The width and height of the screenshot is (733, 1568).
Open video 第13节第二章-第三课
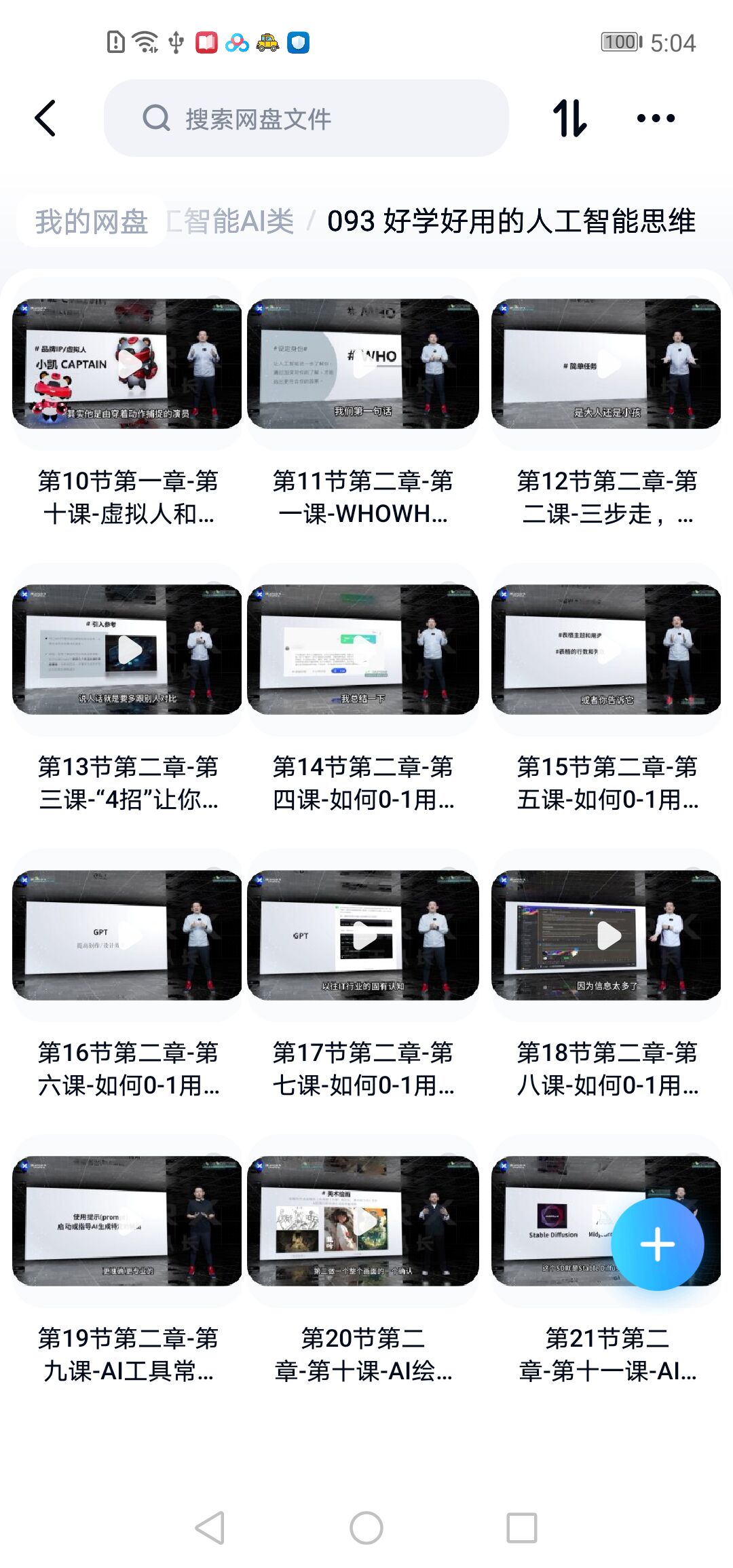pyautogui.click(x=127, y=650)
